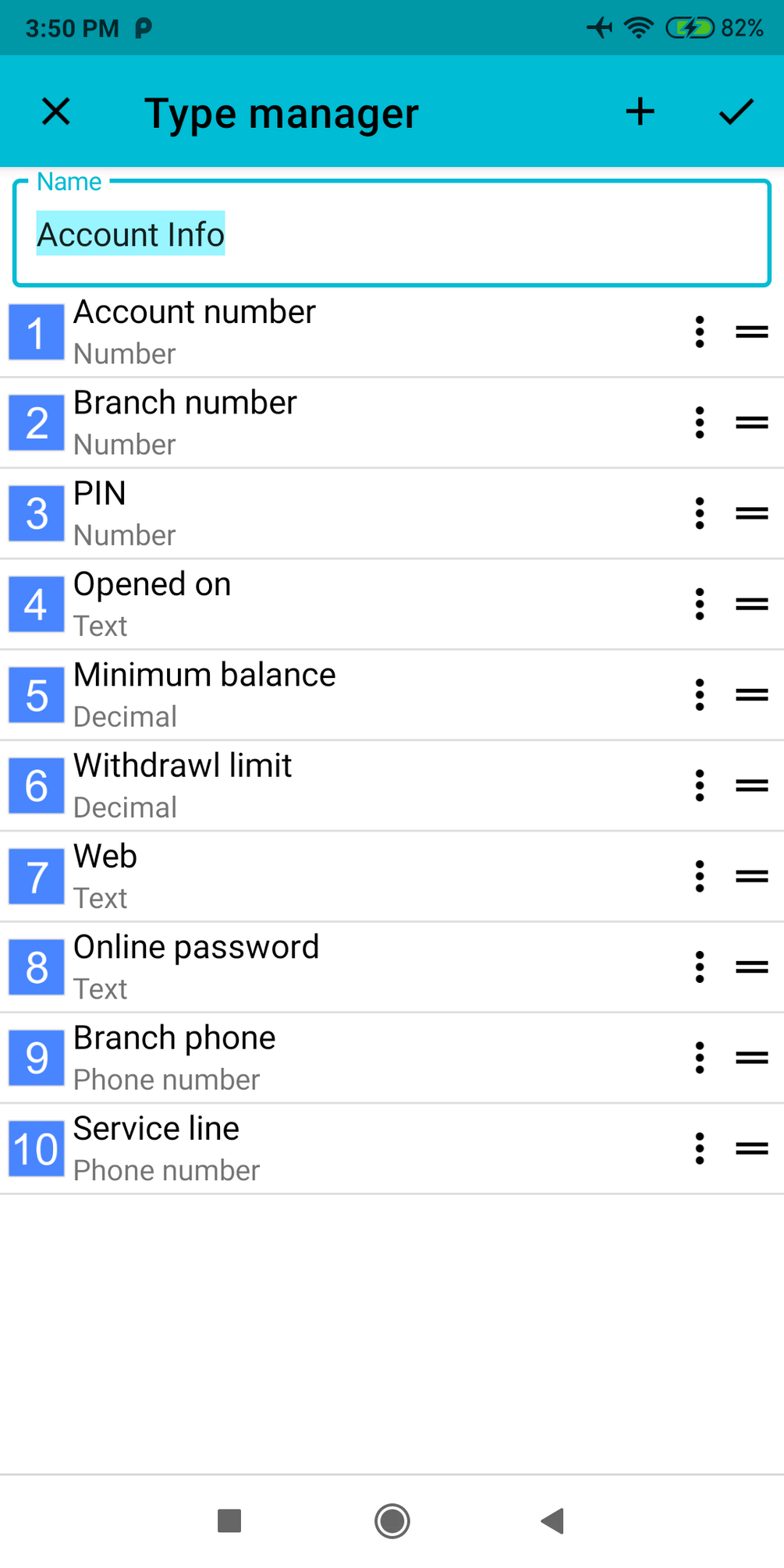The height and width of the screenshot is (1568, 784).
Task: Close the Type manager screen
Action: coord(56,112)
